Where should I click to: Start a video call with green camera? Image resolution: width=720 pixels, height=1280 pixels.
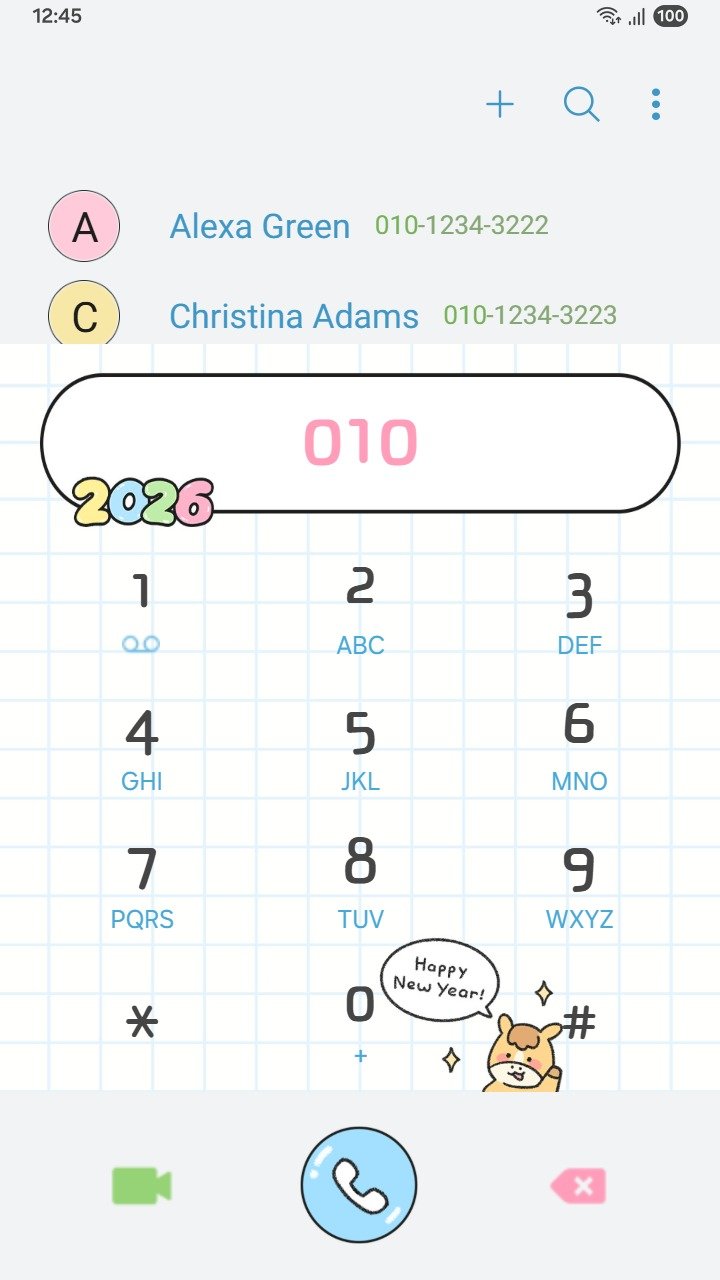pyautogui.click(x=141, y=1186)
